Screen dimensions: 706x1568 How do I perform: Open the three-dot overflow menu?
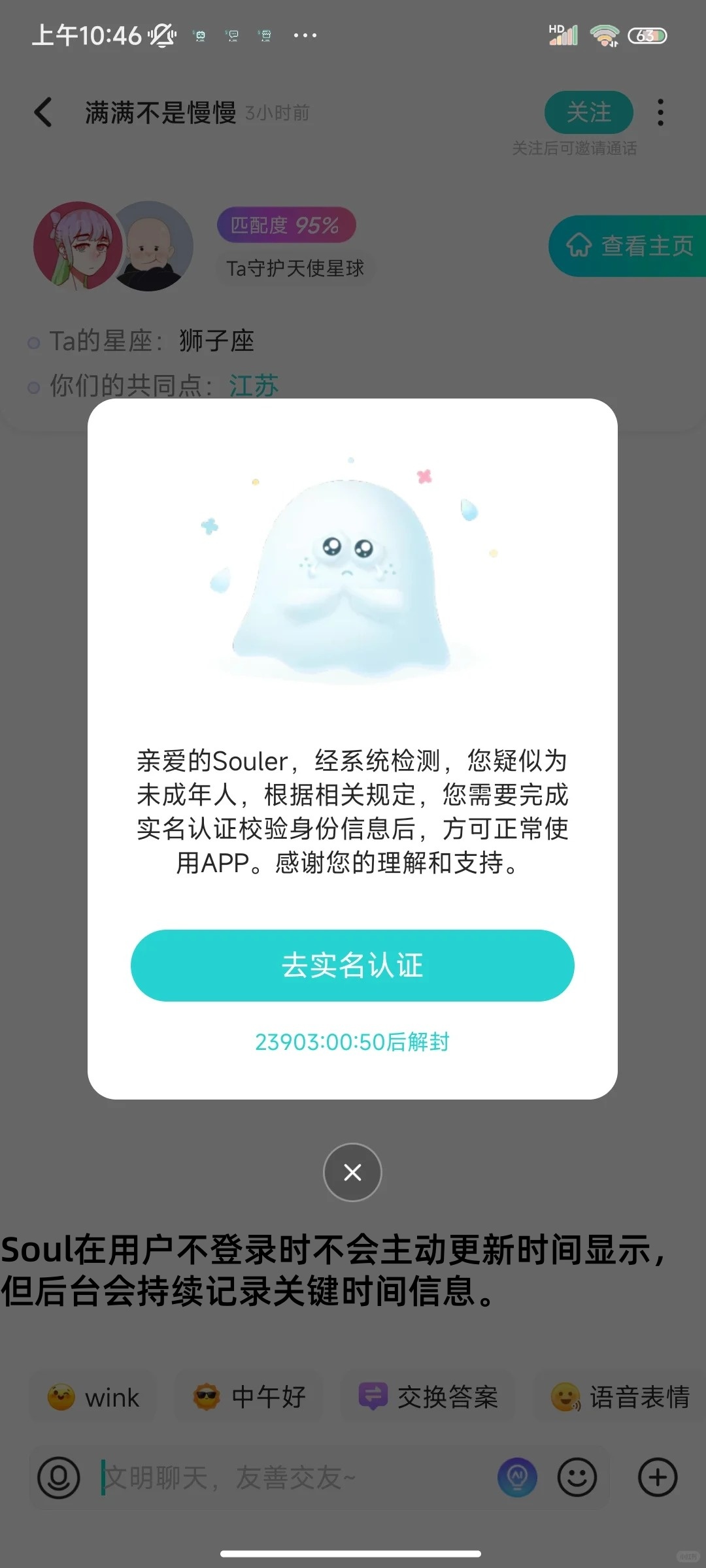point(660,112)
